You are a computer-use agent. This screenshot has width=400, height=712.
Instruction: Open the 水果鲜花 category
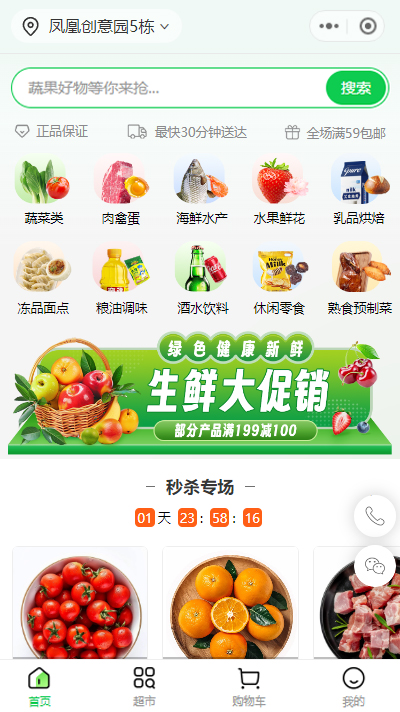coord(279,190)
